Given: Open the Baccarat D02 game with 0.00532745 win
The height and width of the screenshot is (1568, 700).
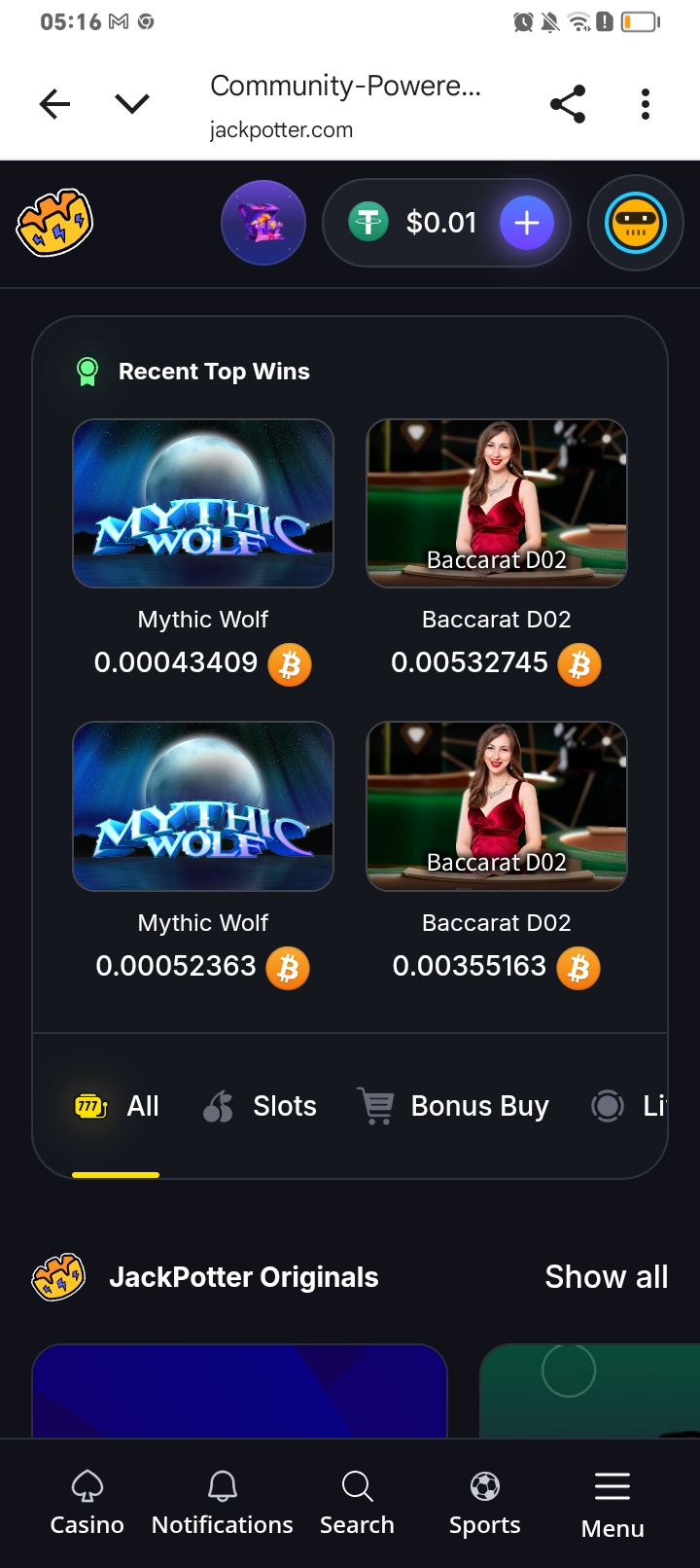Looking at the screenshot, I should click(x=497, y=504).
